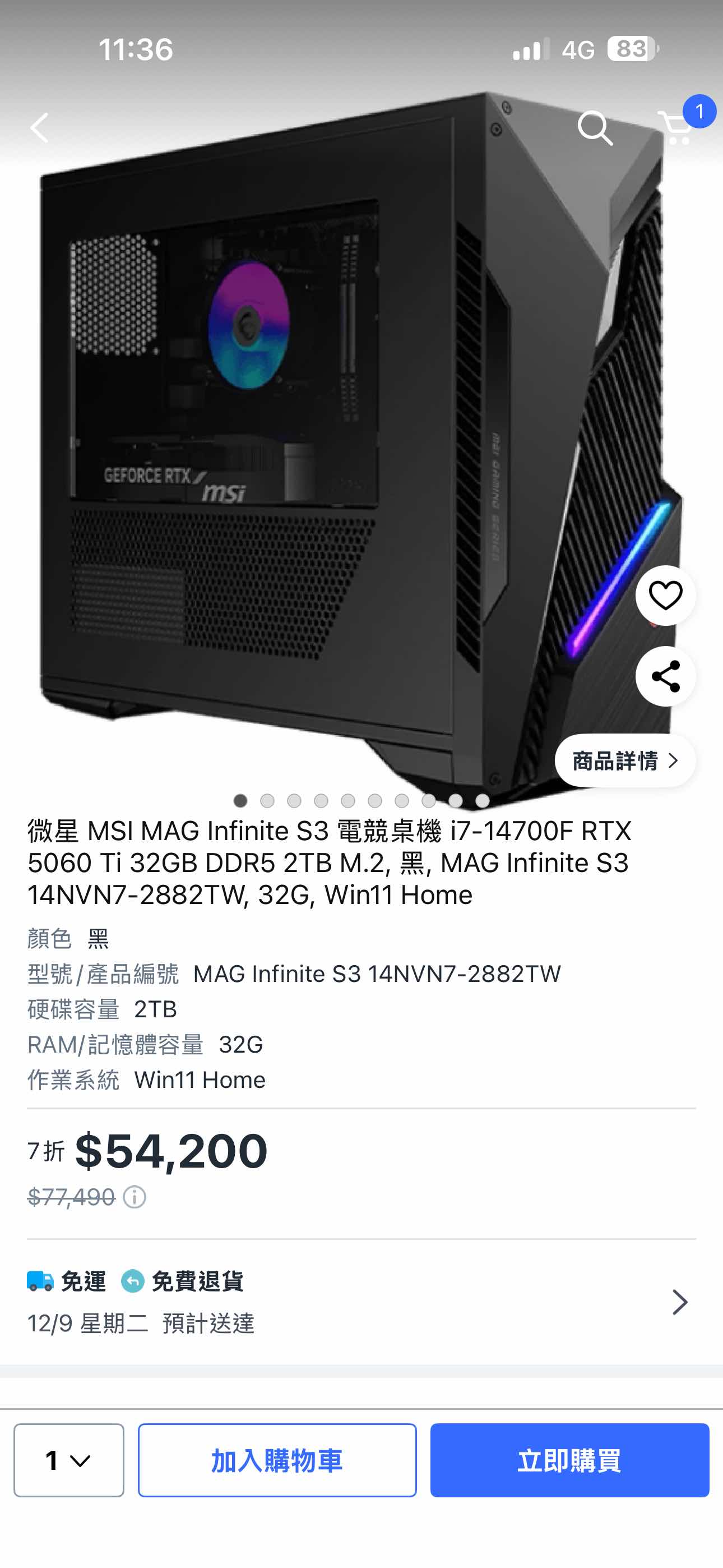Image resolution: width=723 pixels, height=1568 pixels.
Task: Expand the delivery details chevron
Action: click(x=680, y=1302)
